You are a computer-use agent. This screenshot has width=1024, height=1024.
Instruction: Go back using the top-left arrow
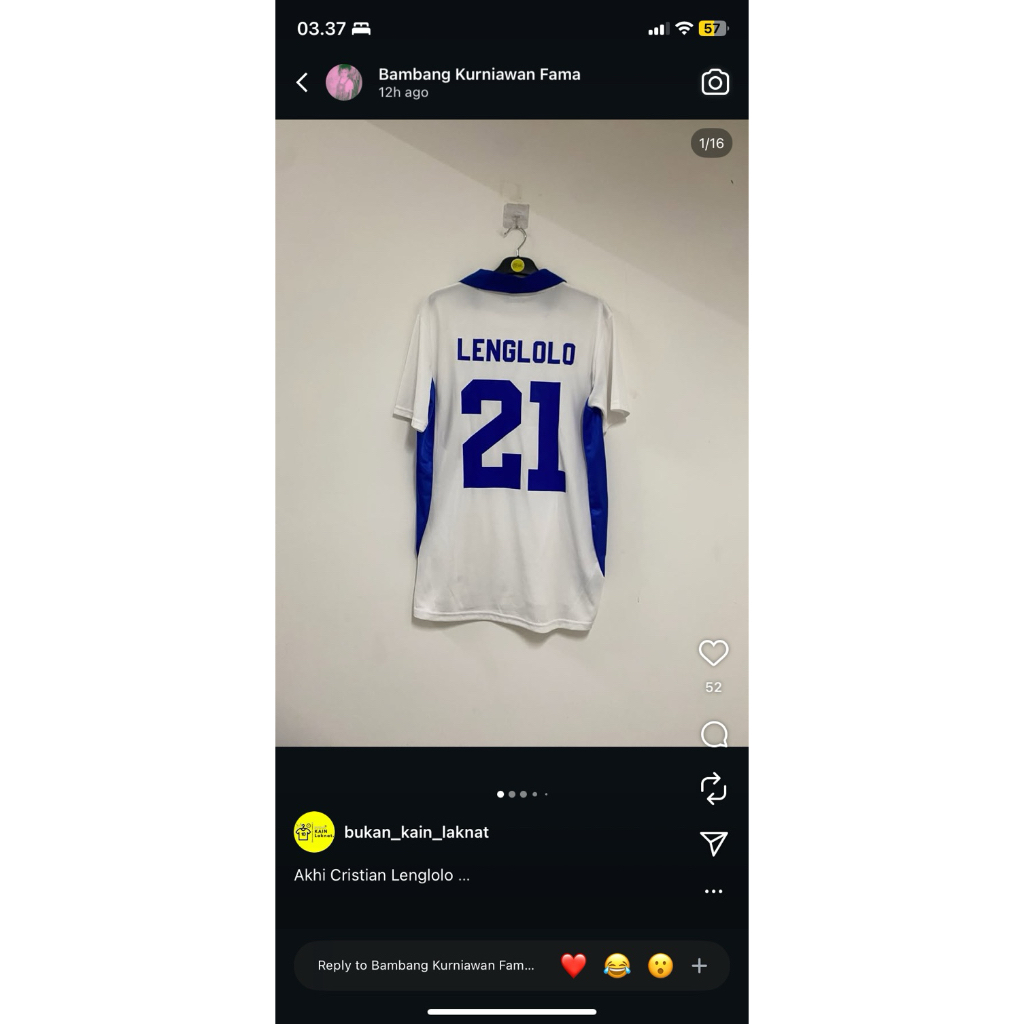302,83
